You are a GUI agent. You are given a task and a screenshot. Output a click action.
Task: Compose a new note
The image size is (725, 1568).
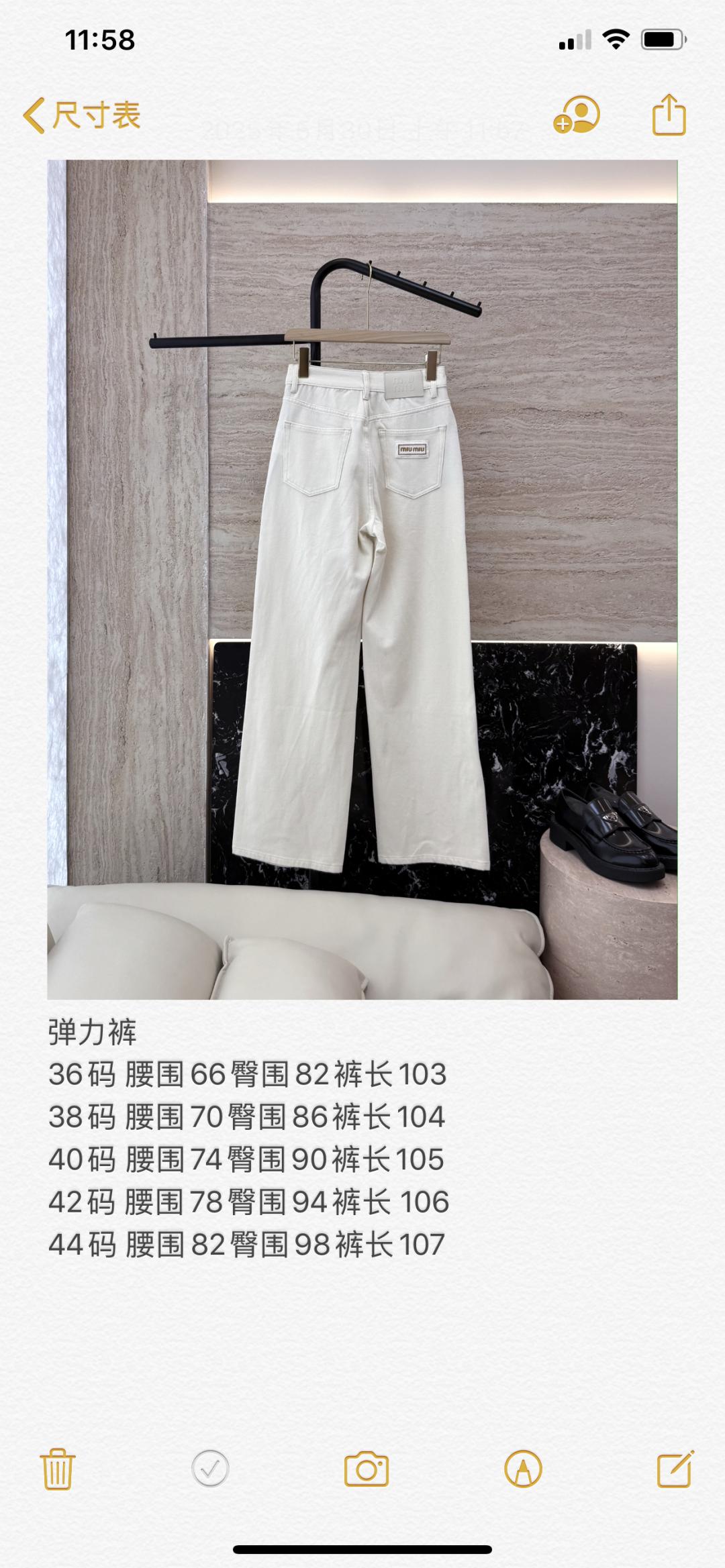[x=675, y=1469]
